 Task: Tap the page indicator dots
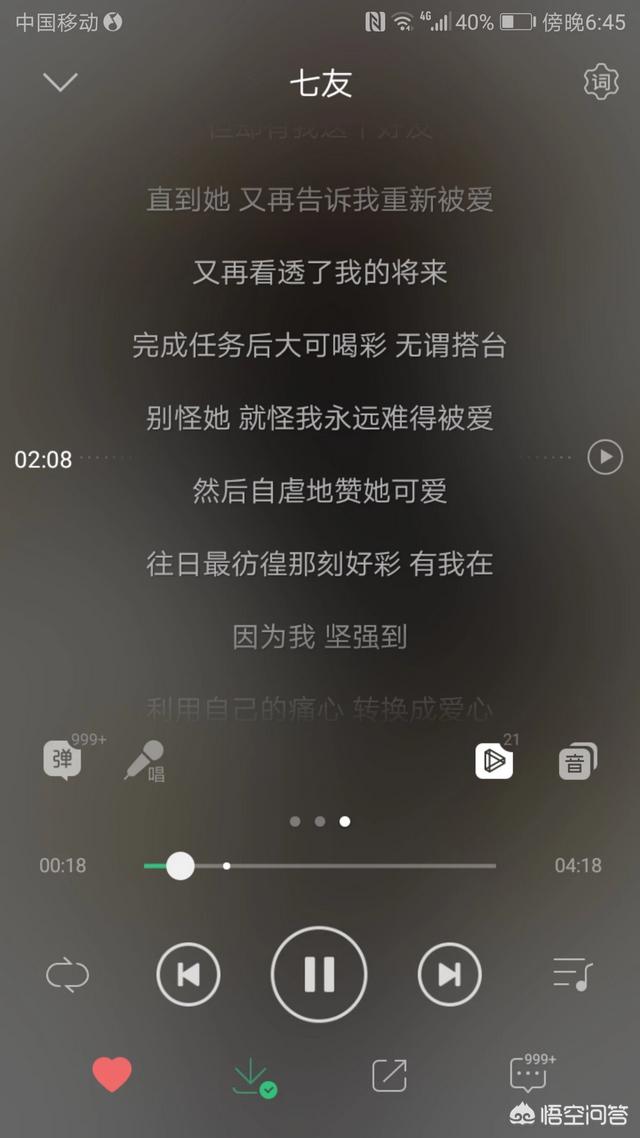point(320,822)
